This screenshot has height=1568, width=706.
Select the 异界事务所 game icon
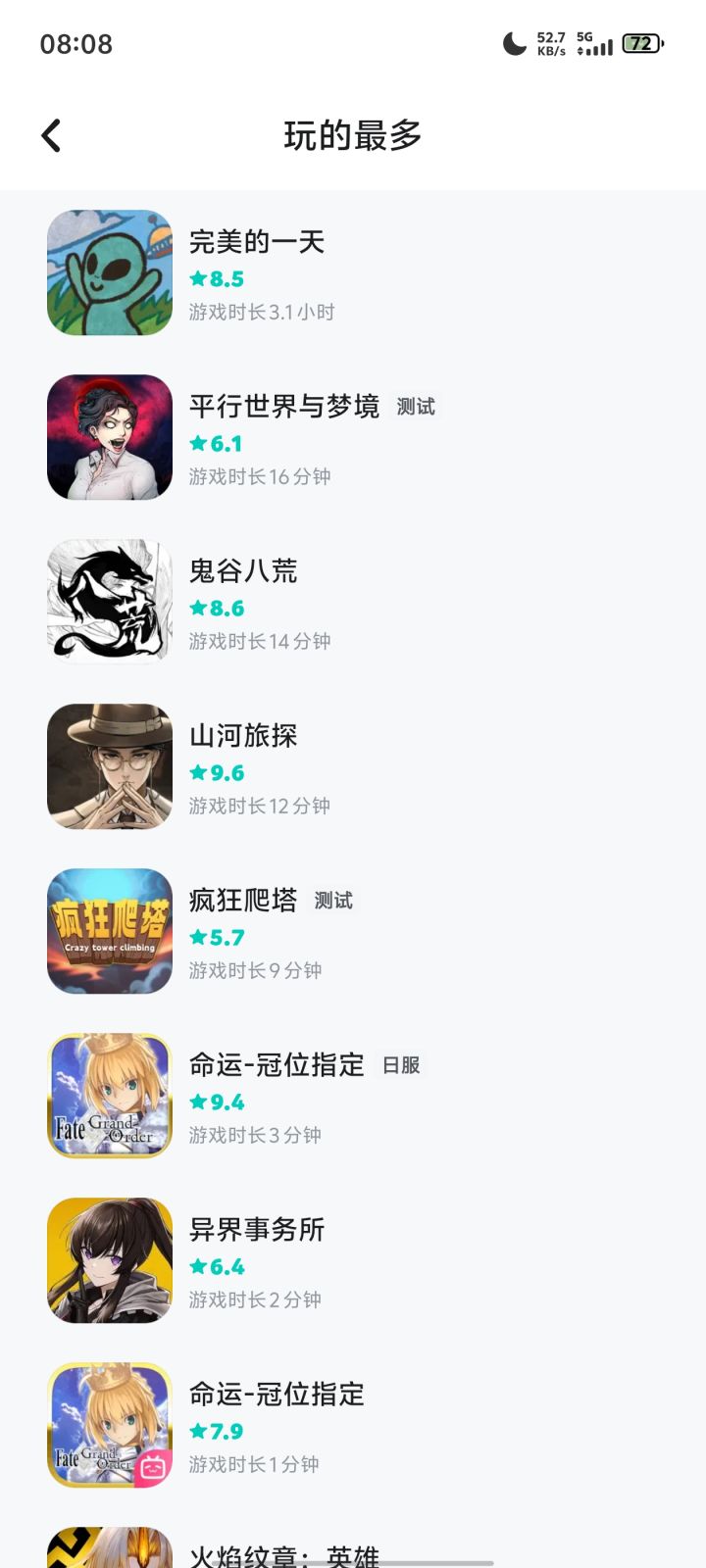tap(109, 1259)
